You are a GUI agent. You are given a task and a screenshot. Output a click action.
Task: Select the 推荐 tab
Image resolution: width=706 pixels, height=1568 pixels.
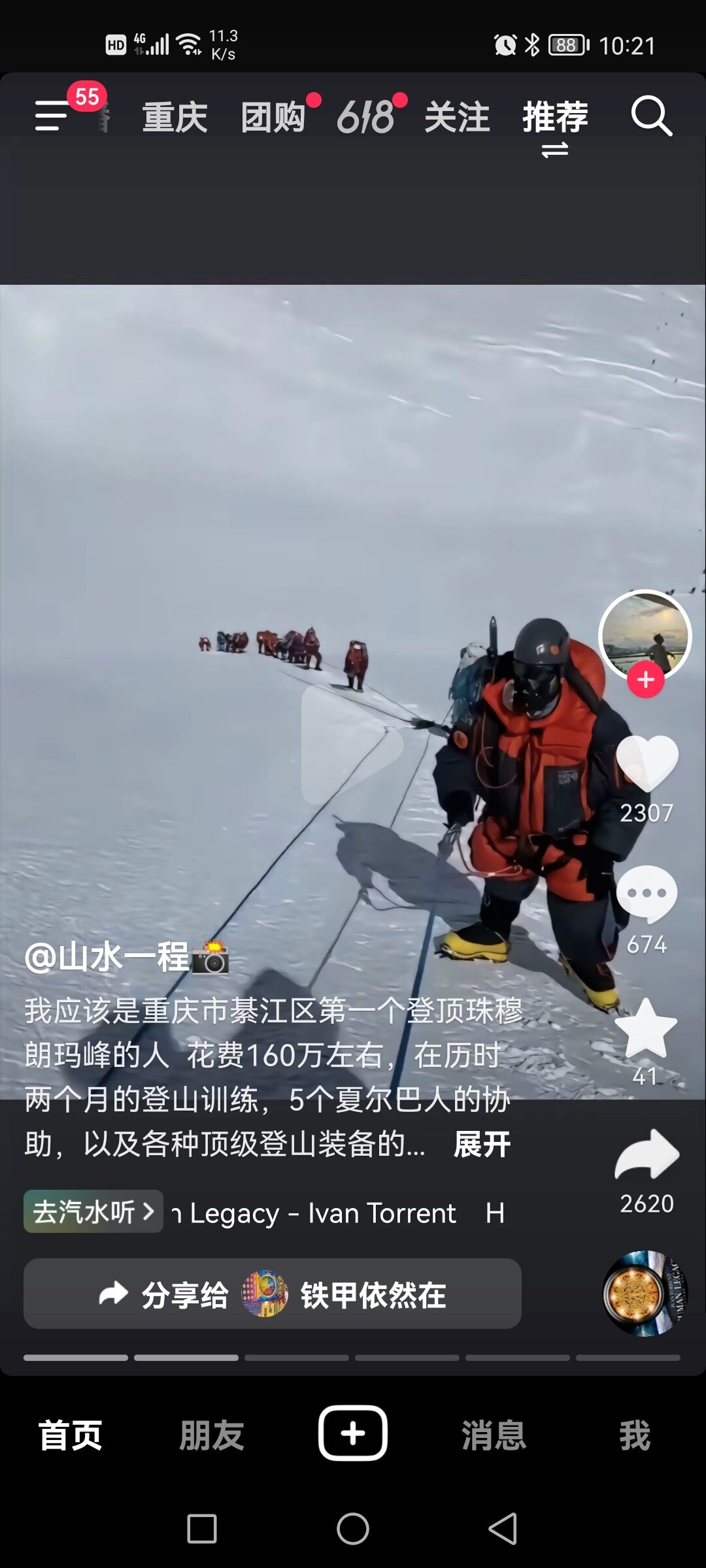tap(555, 118)
